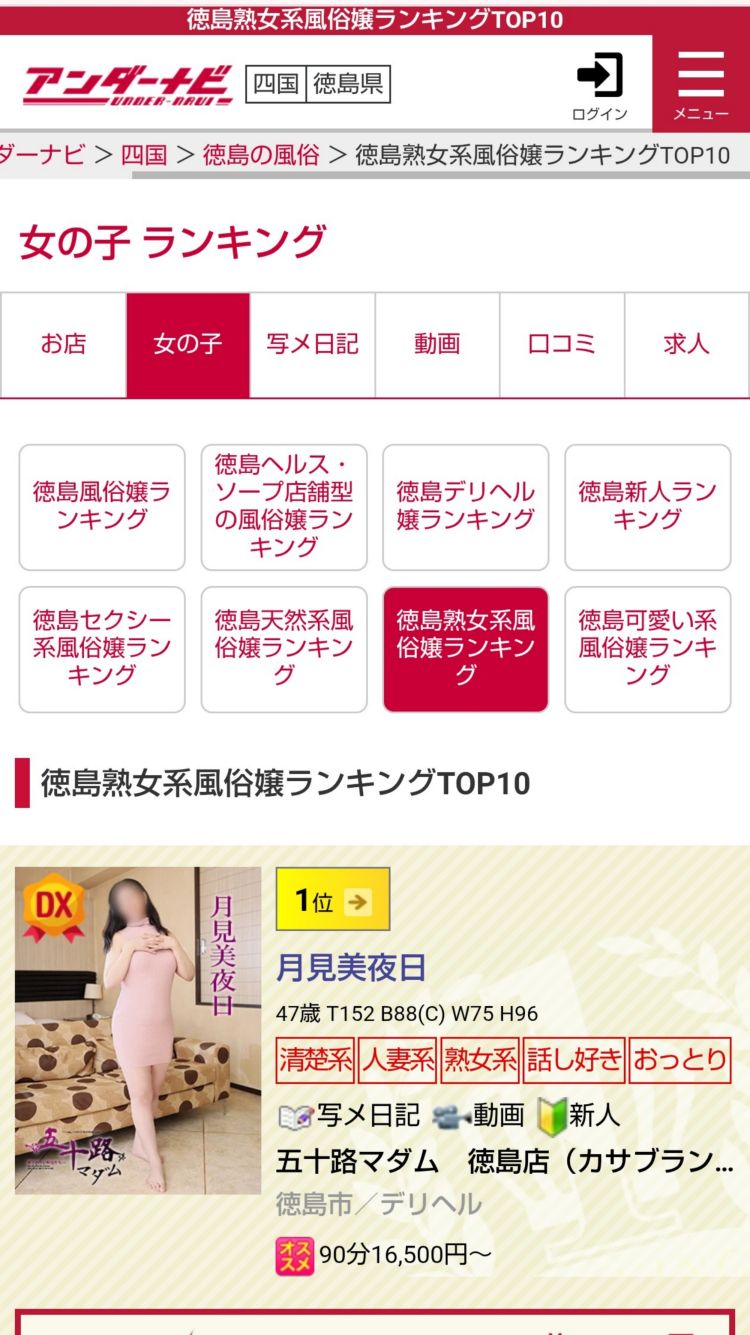Follow the 四国 breadcrumb link
The image size is (750, 1335).
(x=144, y=155)
